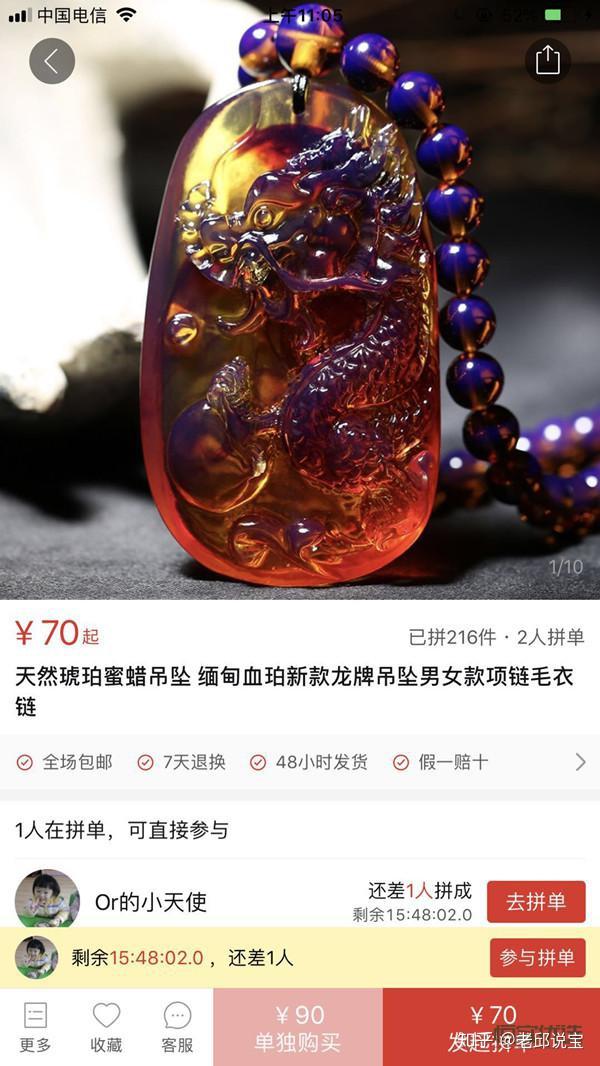This screenshot has width=600, height=1066.
Task: Add this item to 收藏 favorites
Action: (x=106, y=1028)
